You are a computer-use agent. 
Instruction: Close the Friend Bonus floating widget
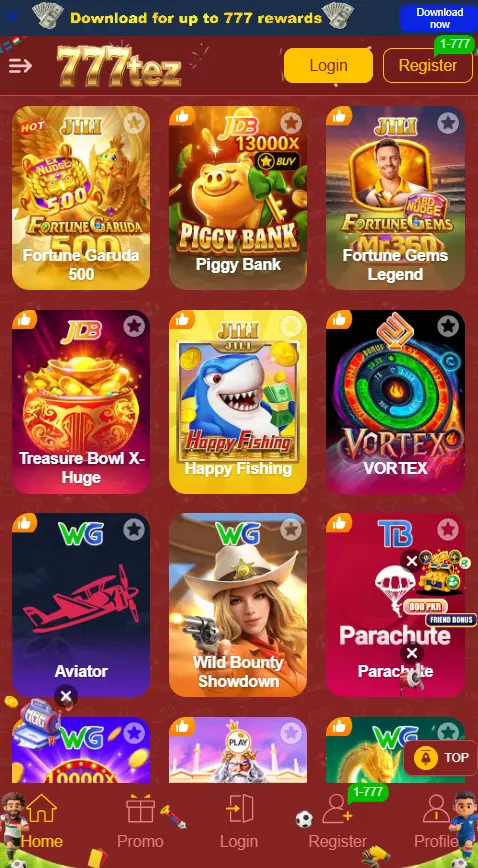point(412,562)
